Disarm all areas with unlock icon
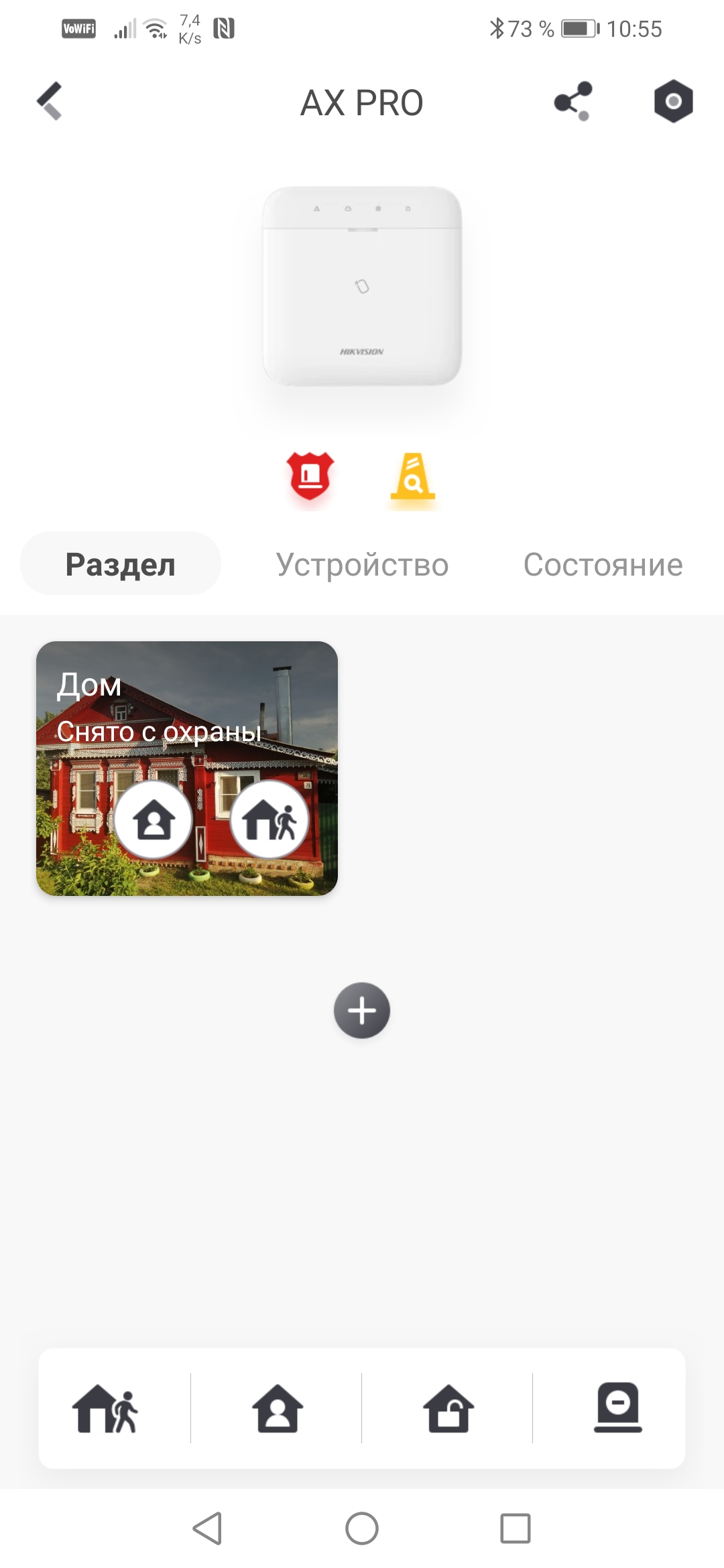 tap(448, 1409)
